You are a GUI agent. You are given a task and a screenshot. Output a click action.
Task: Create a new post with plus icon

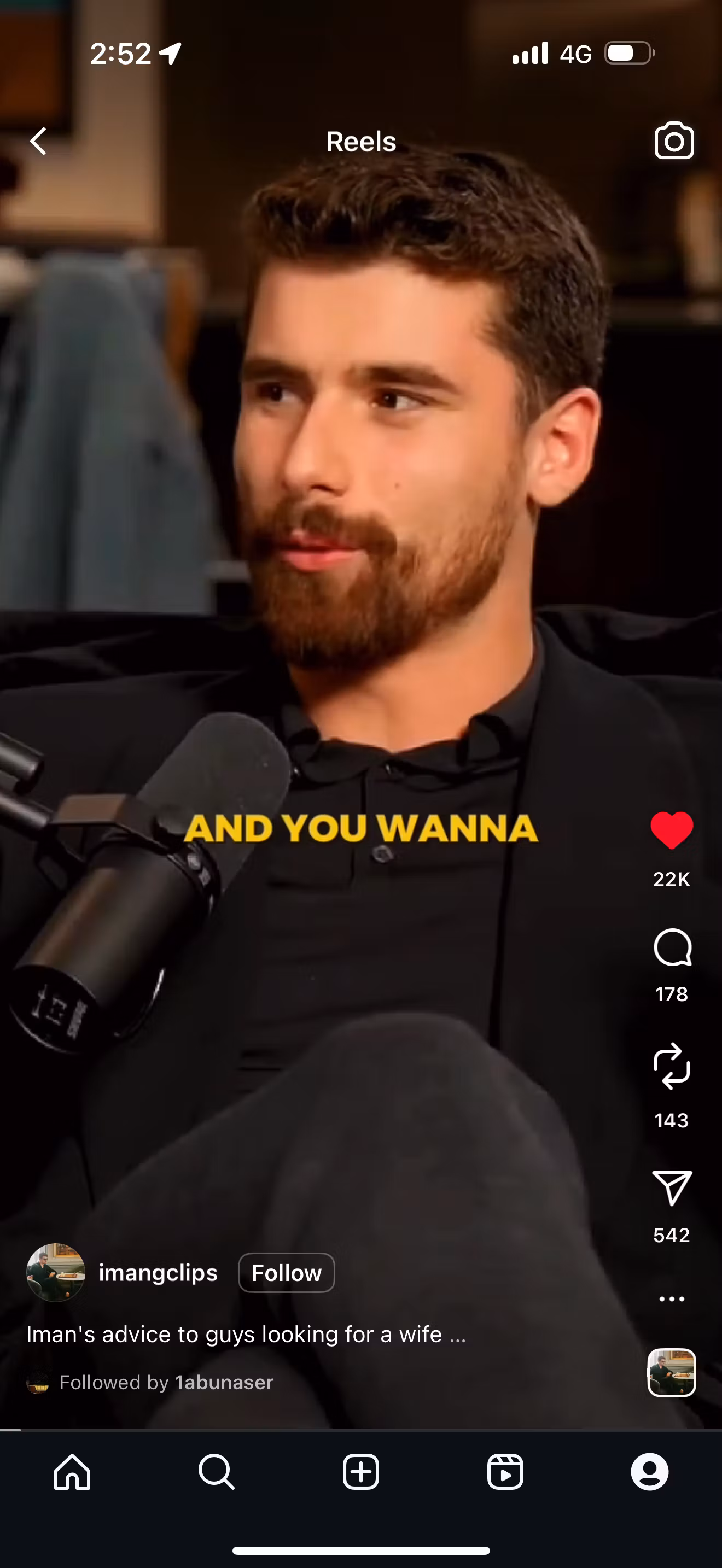coord(361,1472)
